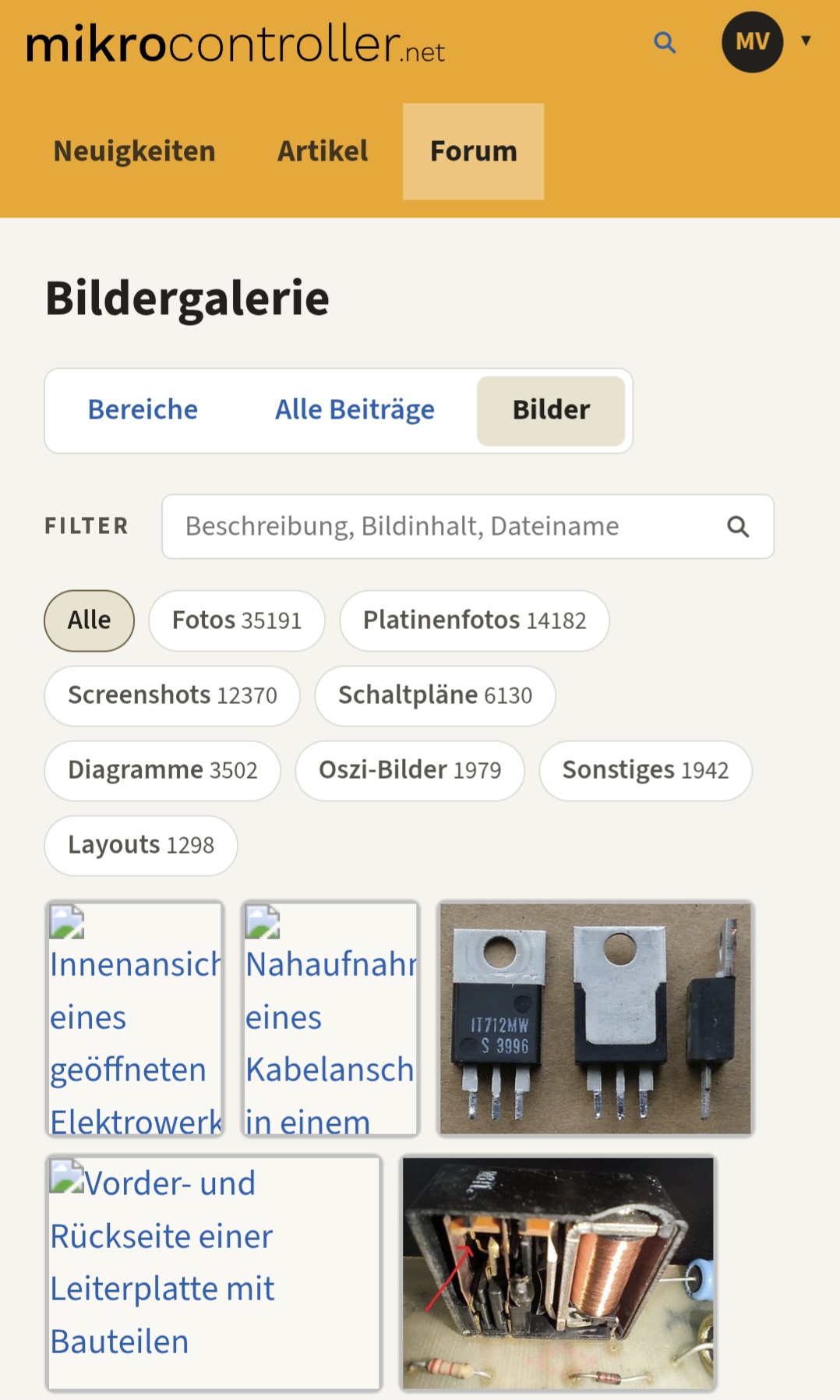The image size is (840, 1400).
Task: Go to Neuigkeiten section
Action: click(134, 151)
